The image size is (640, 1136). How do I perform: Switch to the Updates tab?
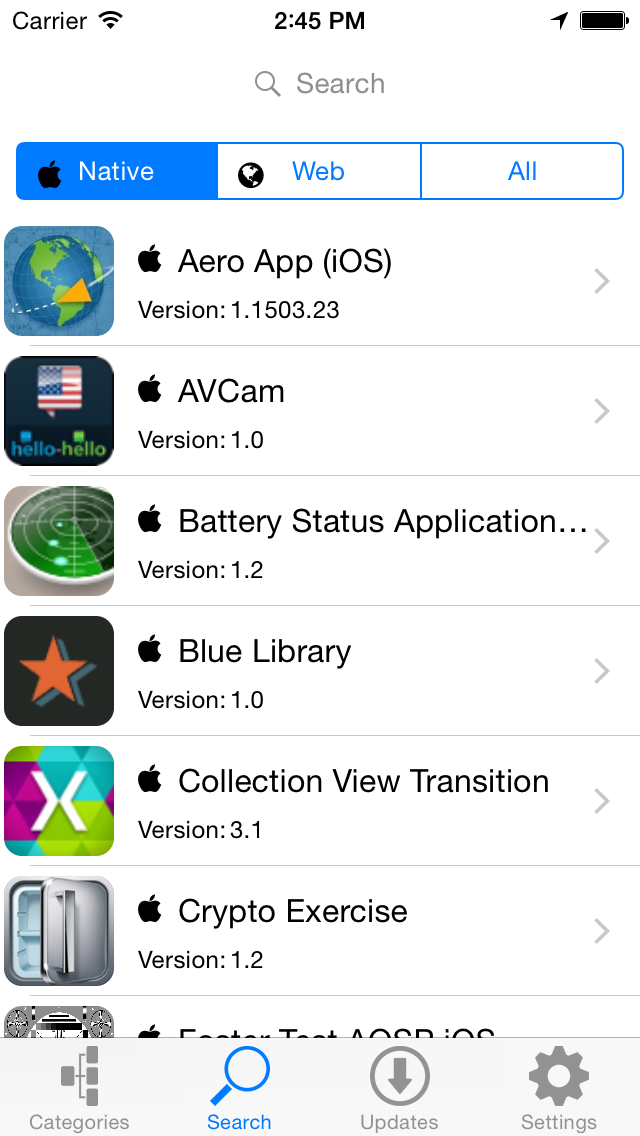point(399,1088)
